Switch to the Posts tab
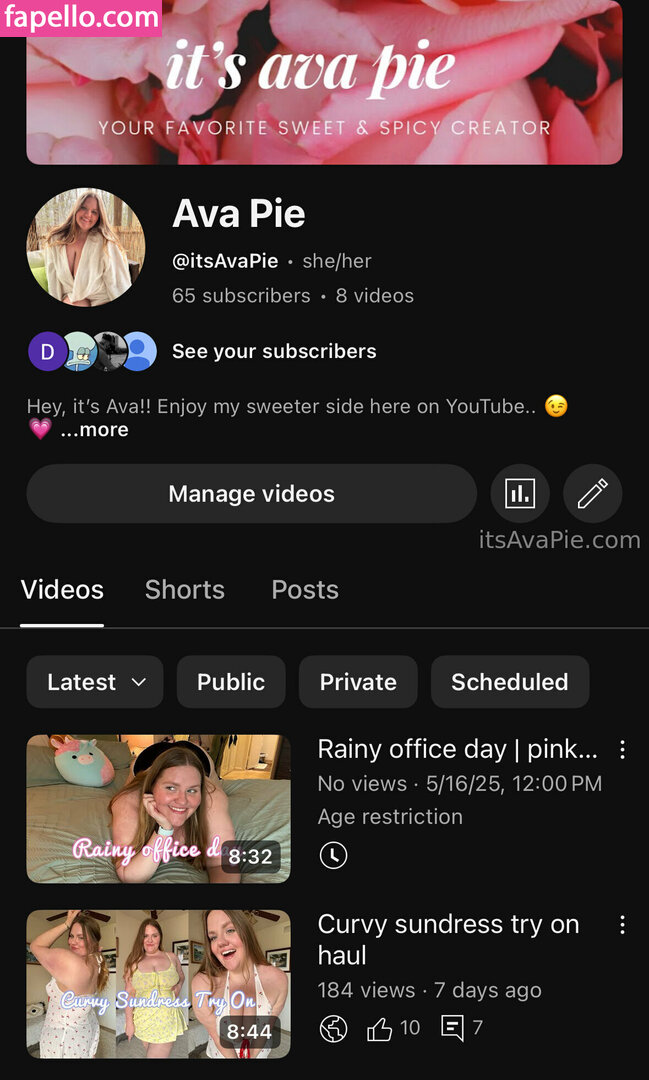 coord(305,590)
